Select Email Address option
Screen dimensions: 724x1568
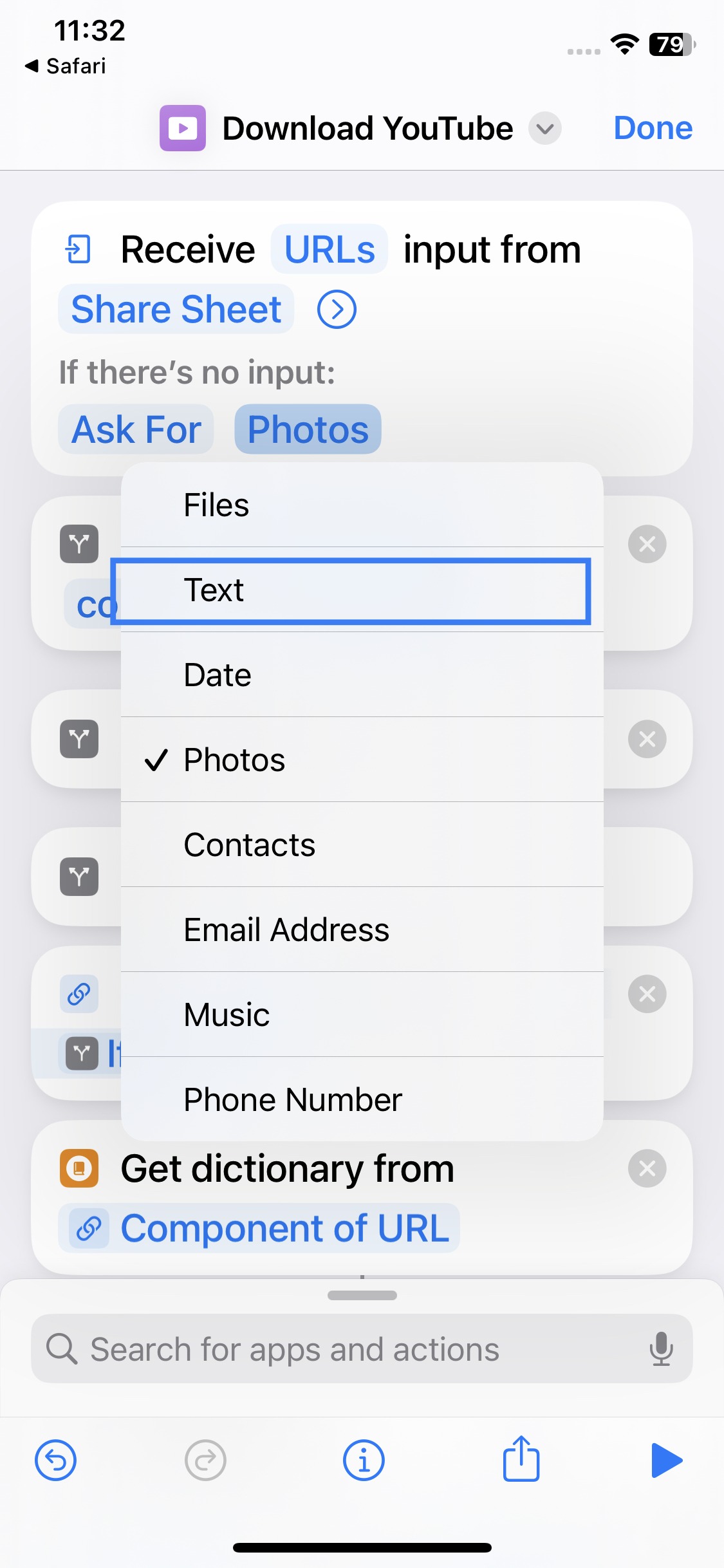[362, 929]
